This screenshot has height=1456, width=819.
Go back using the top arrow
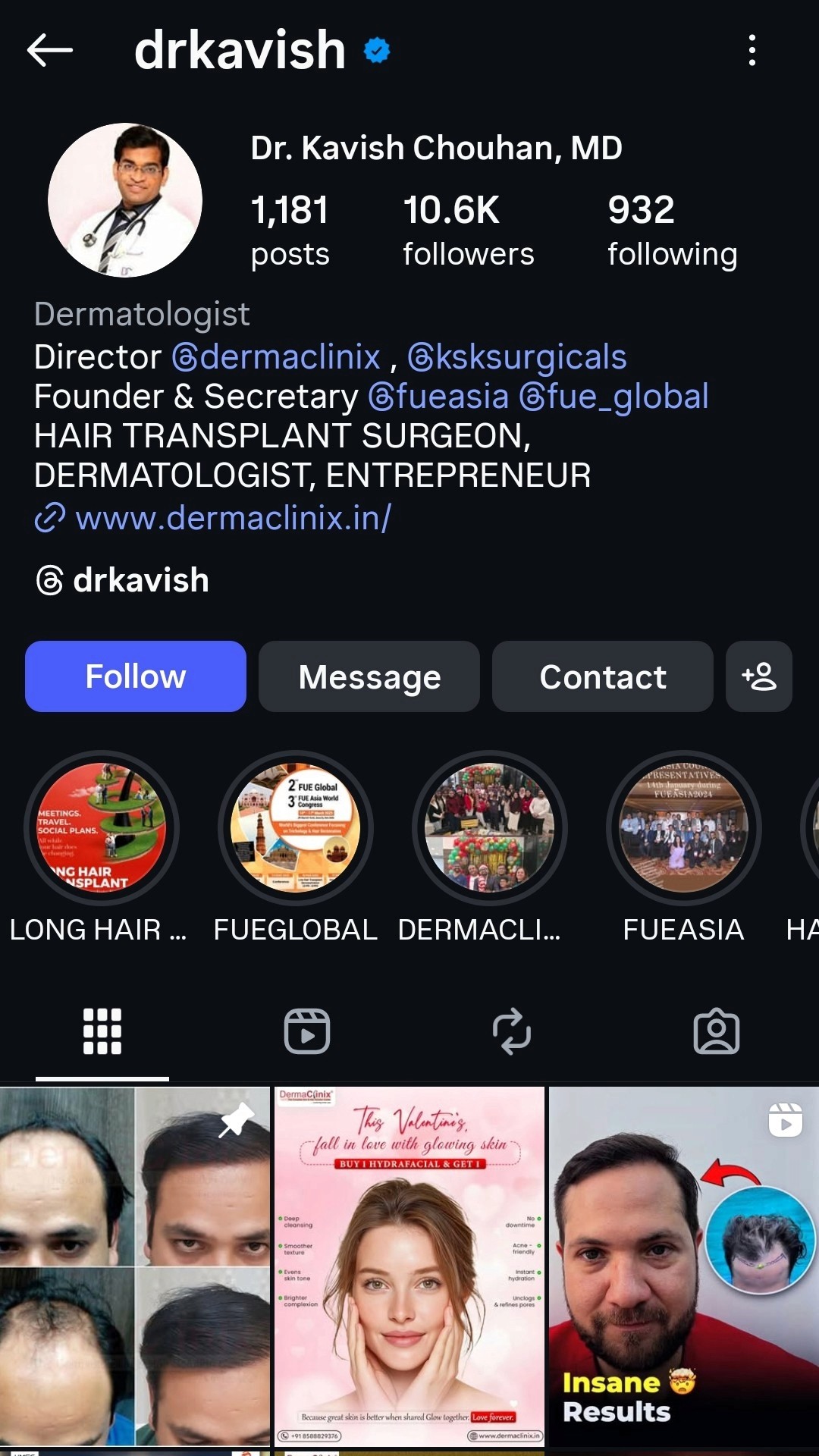click(50, 51)
